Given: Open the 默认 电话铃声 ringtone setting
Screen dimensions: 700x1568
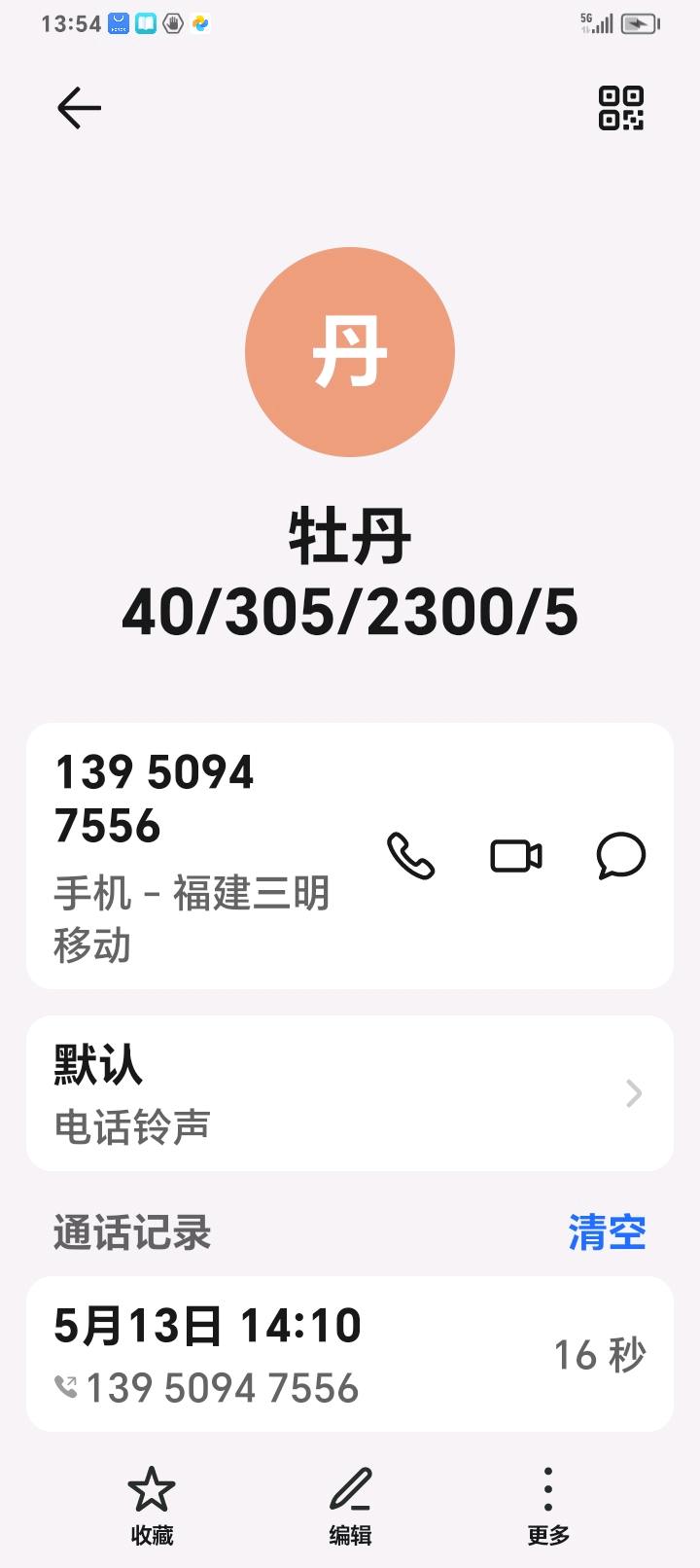Looking at the screenshot, I should tap(349, 1093).
